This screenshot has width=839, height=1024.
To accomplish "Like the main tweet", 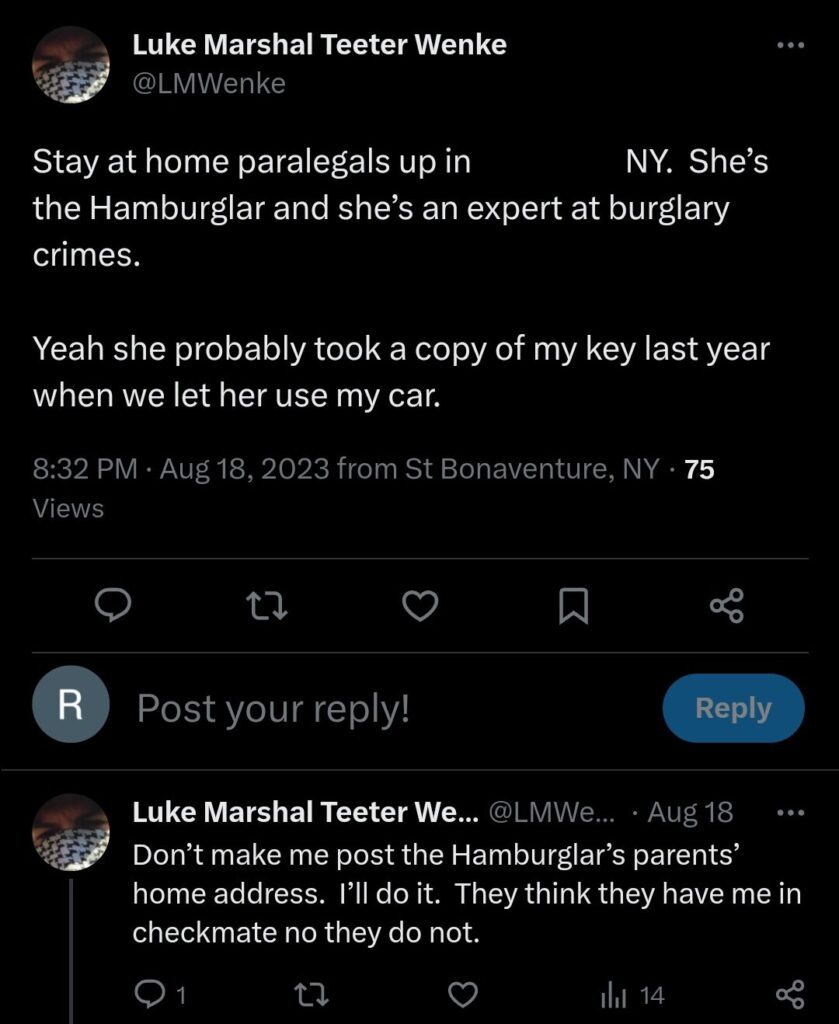I will (420, 605).
